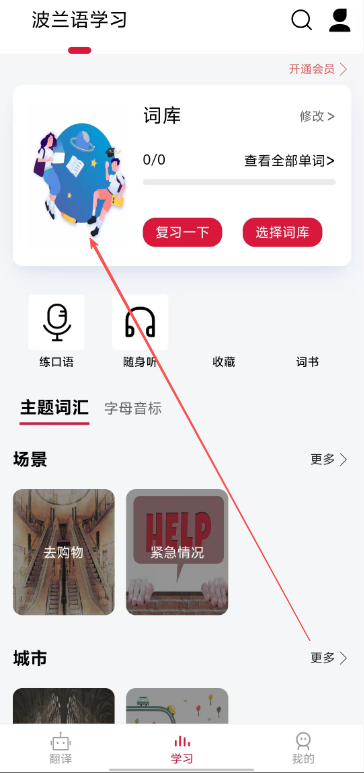Switch to the 字母音标 tab
The width and height of the screenshot is (364, 773).
pos(133,409)
